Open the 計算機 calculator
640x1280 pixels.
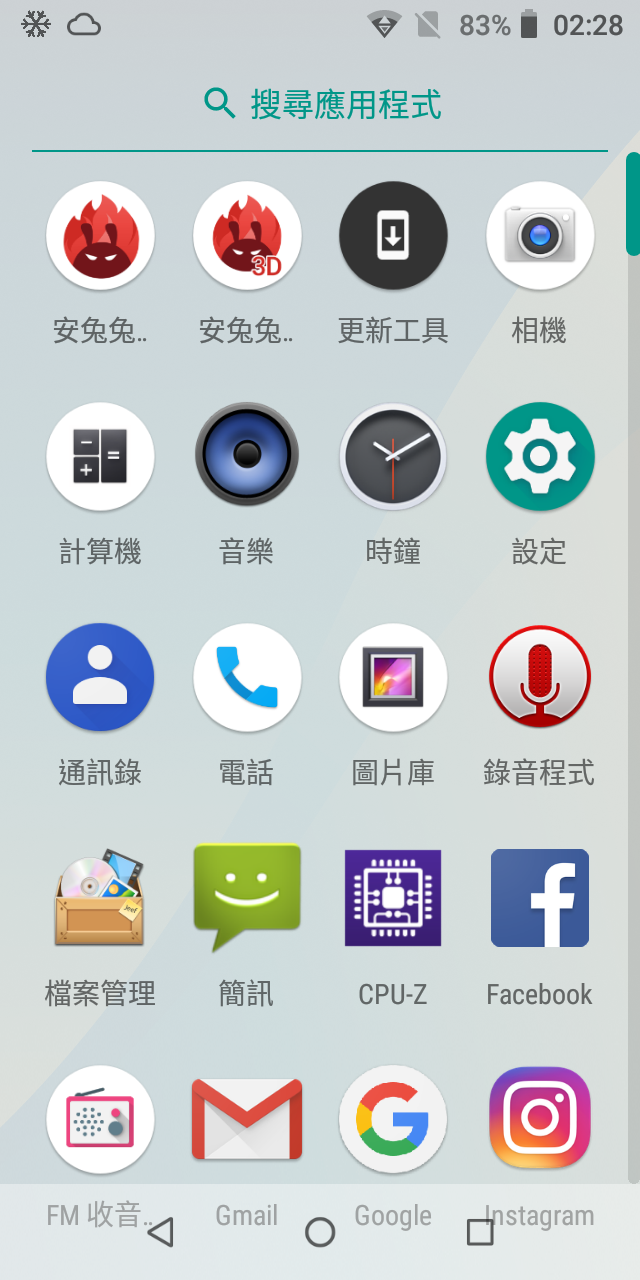100,457
